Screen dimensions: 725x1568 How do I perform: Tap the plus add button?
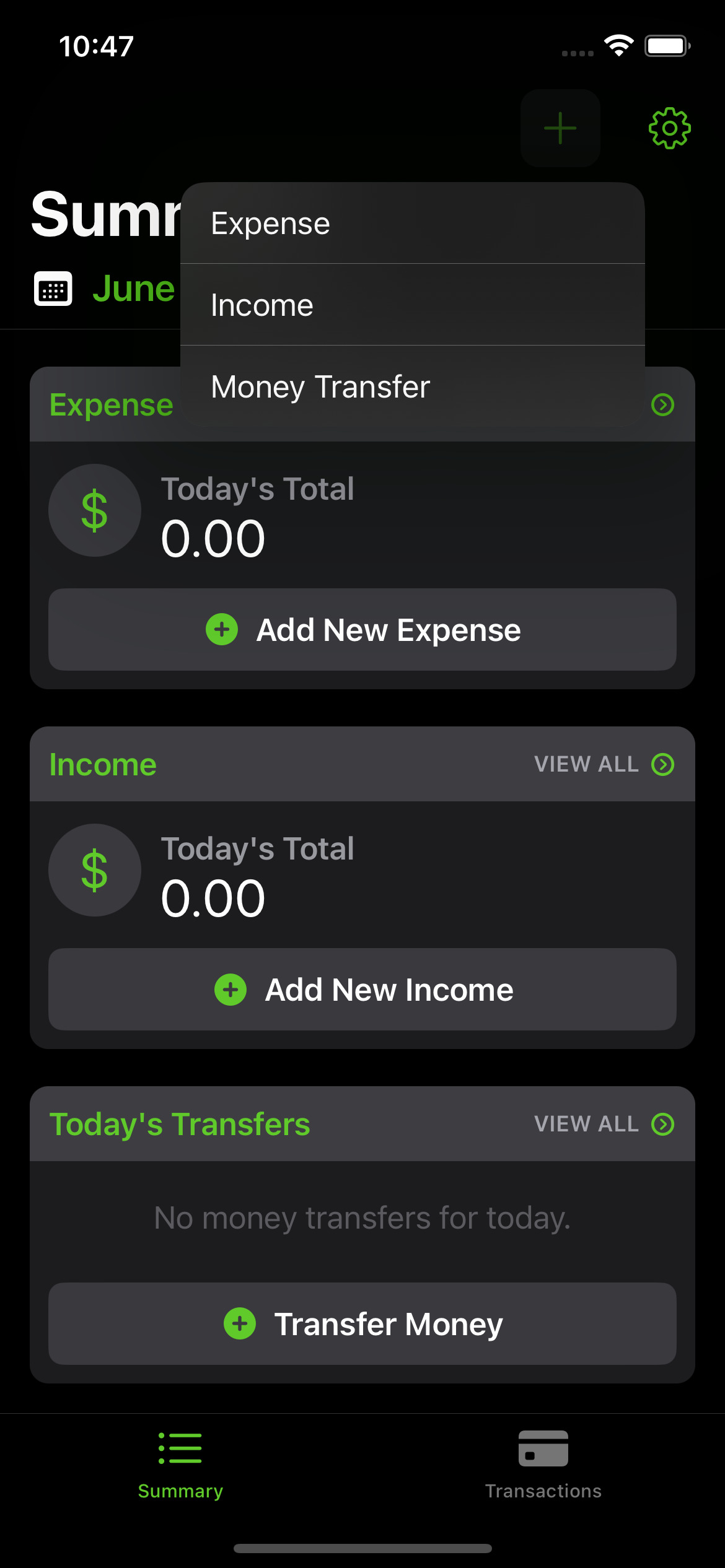tap(560, 128)
